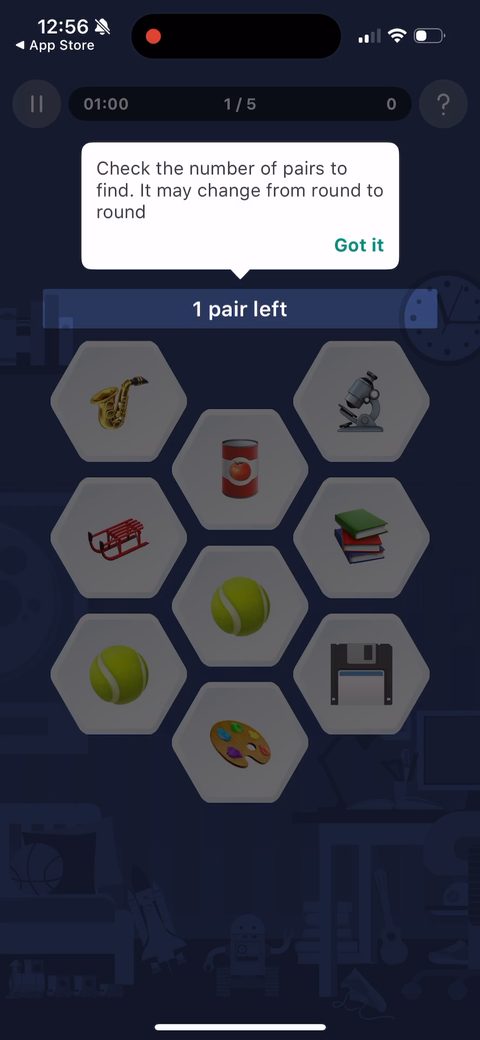The height and width of the screenshot is (1040, 480).
Task: Select the saxophone tile
Action: (x=119, y=401)
